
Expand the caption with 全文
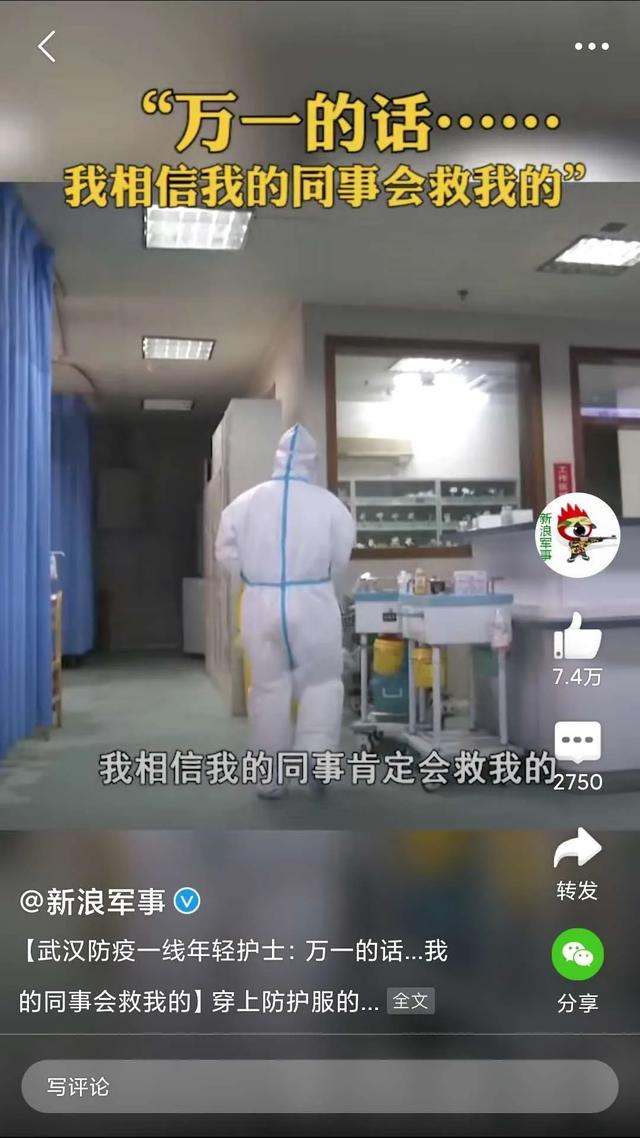(410, 1000)
